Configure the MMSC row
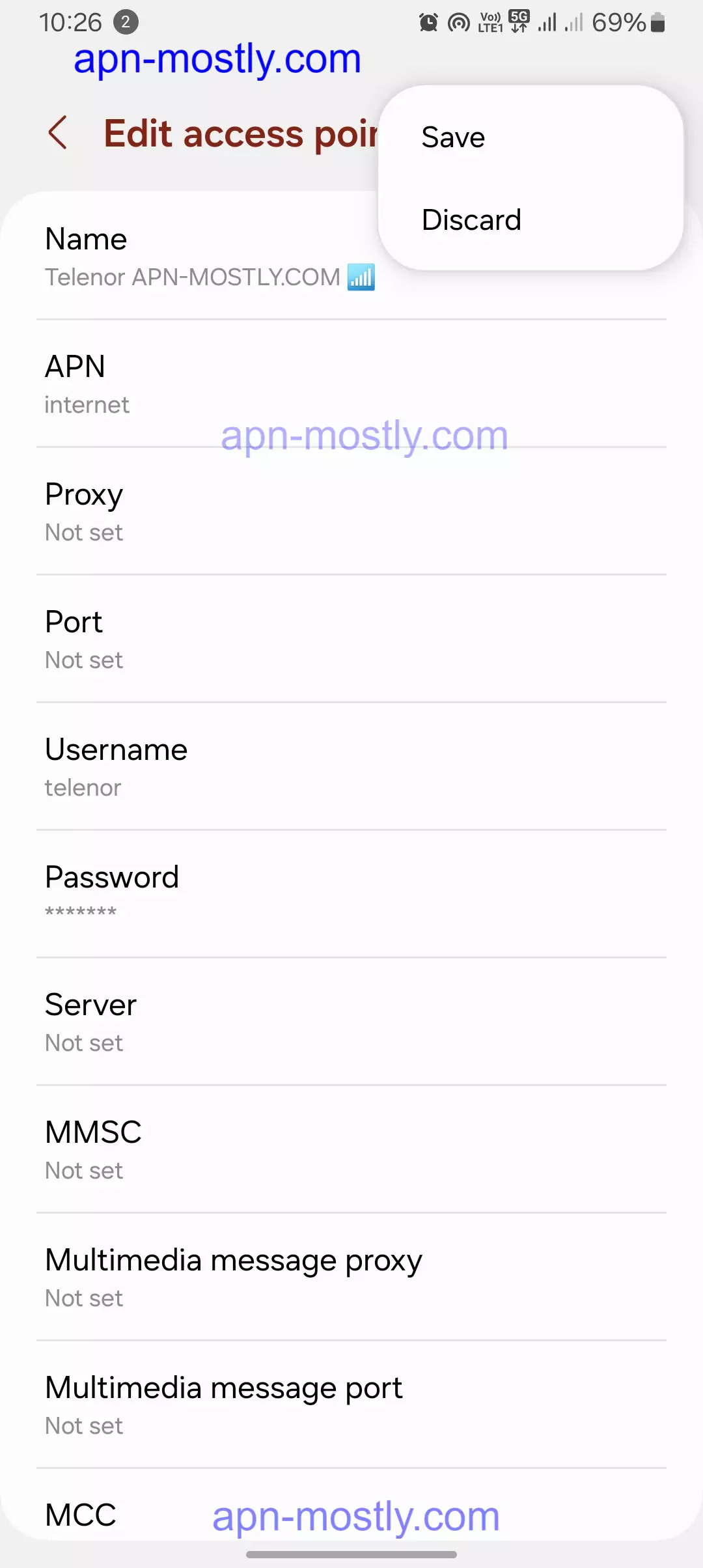The width and height of the screenshot is (703, 1568). (x=351, y=1150)
